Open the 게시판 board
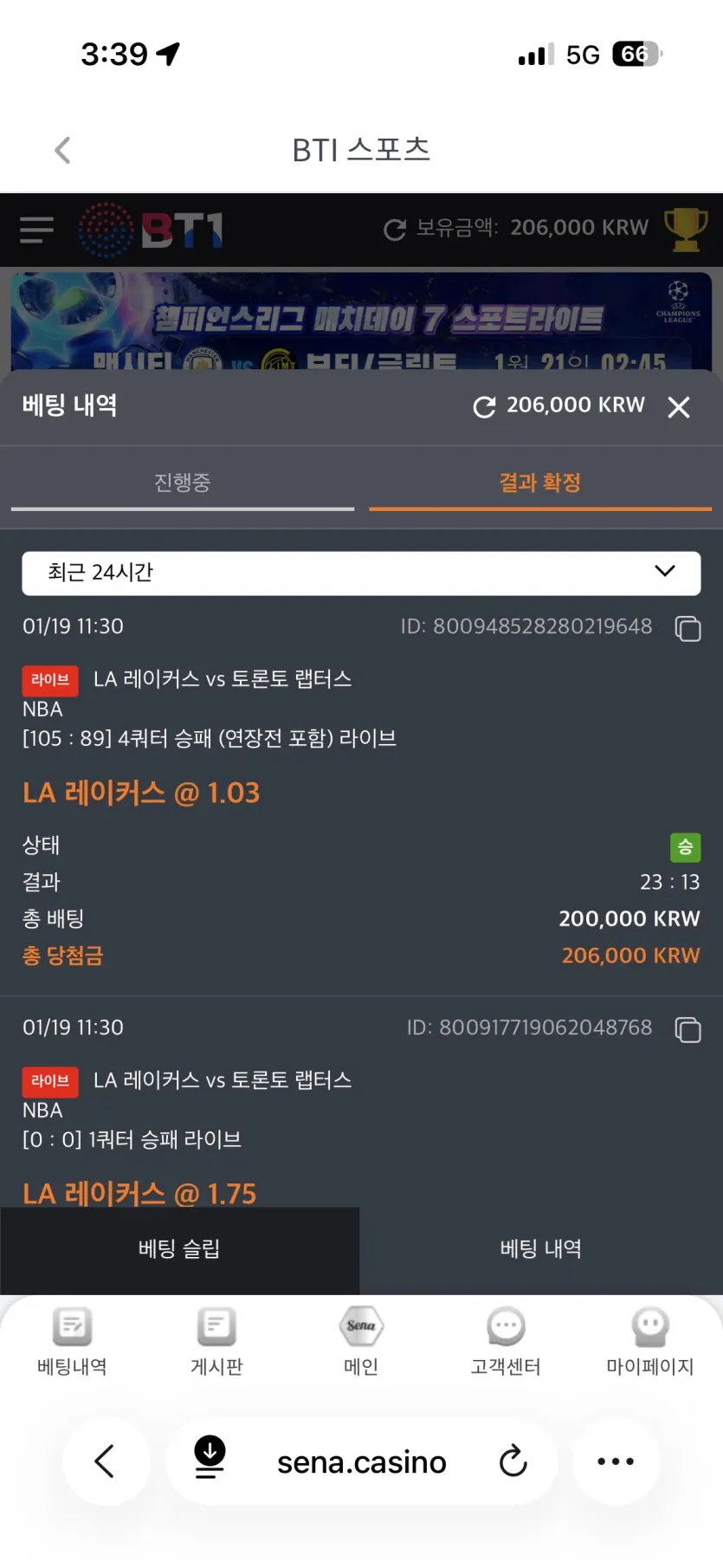 [x=216, y=1342]
